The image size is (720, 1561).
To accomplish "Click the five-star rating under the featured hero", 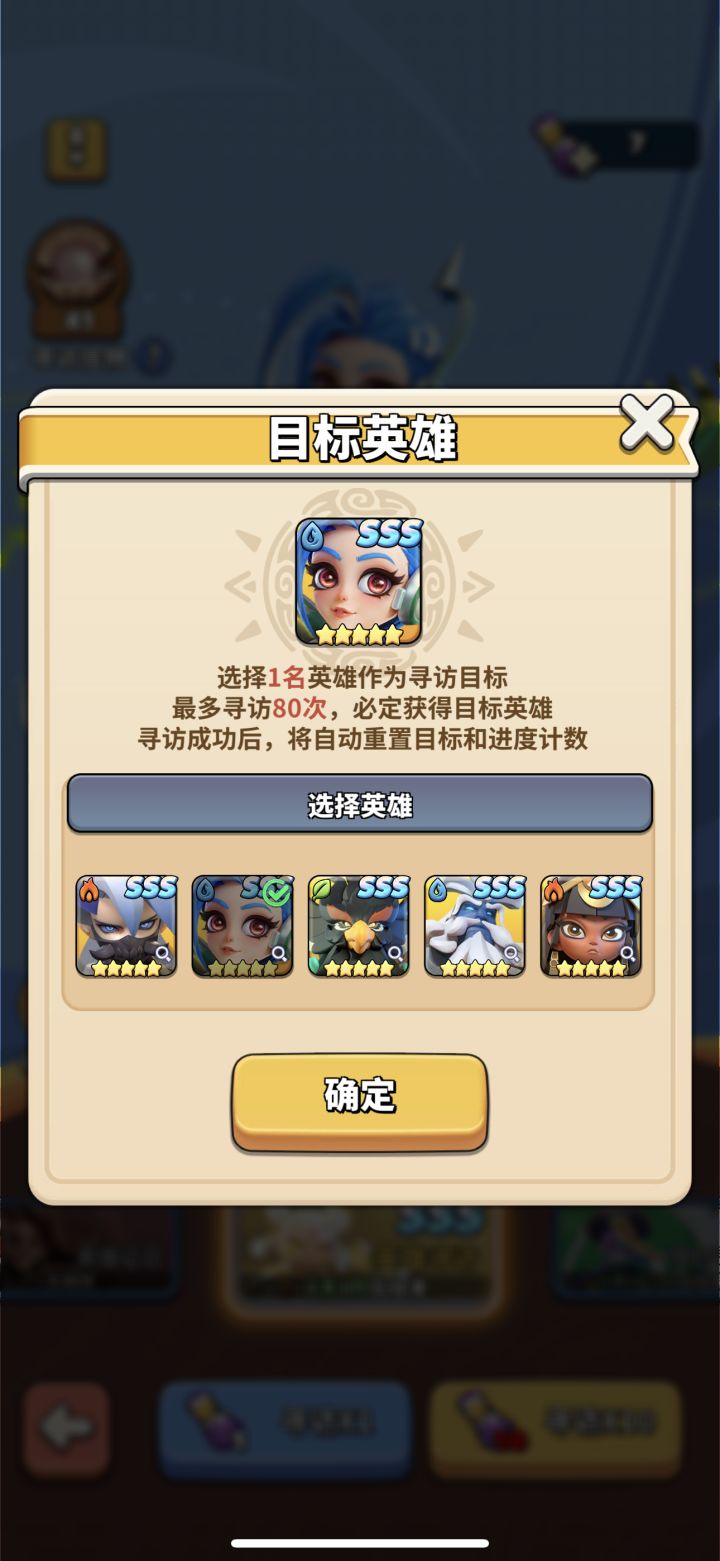I will click(x=360, y=633).
